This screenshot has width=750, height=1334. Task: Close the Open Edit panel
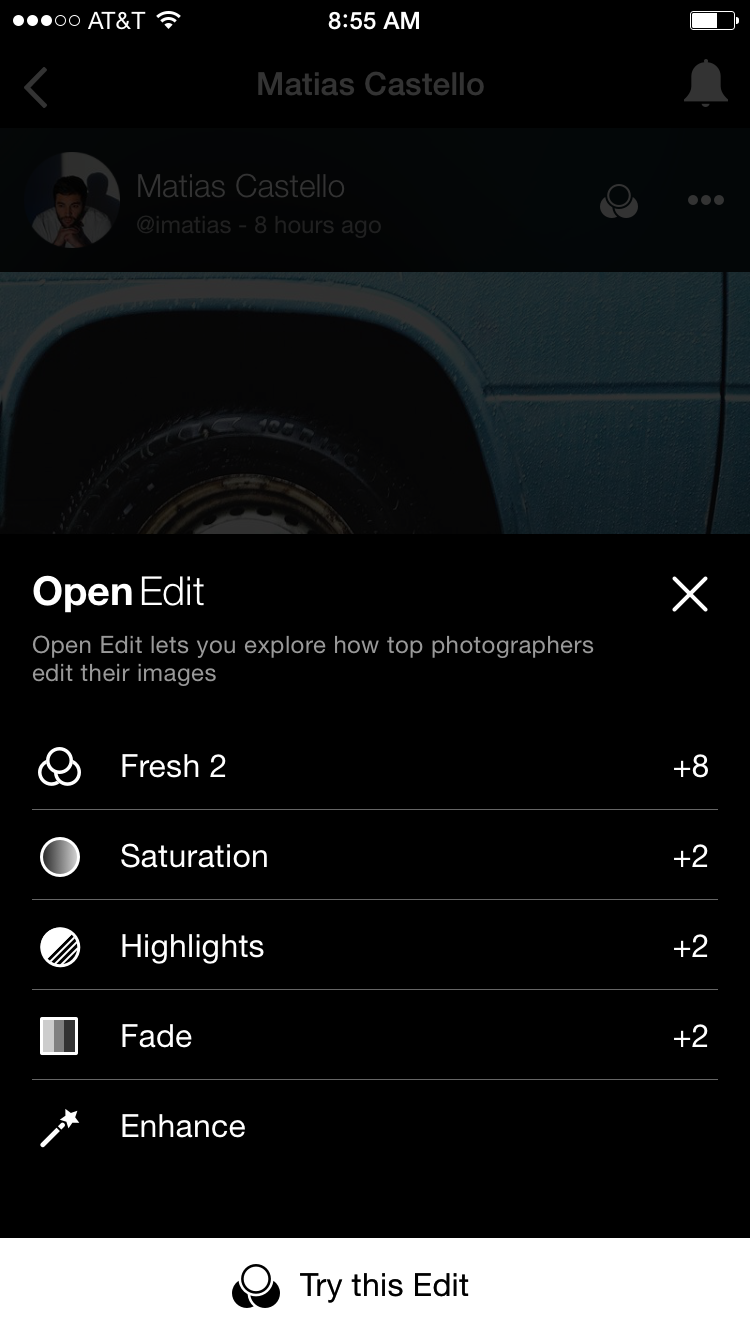pyautogui.click(x=690, y=594)
